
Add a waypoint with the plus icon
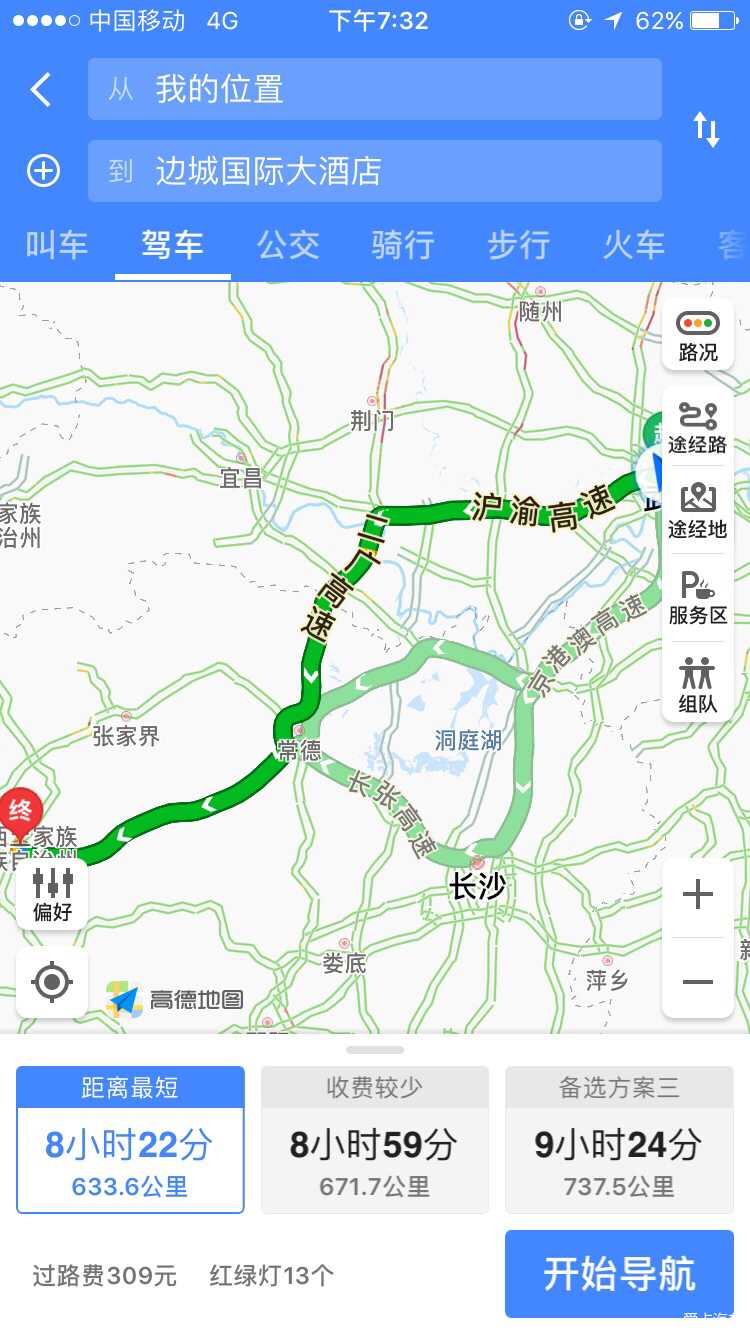tap(43, 171)
